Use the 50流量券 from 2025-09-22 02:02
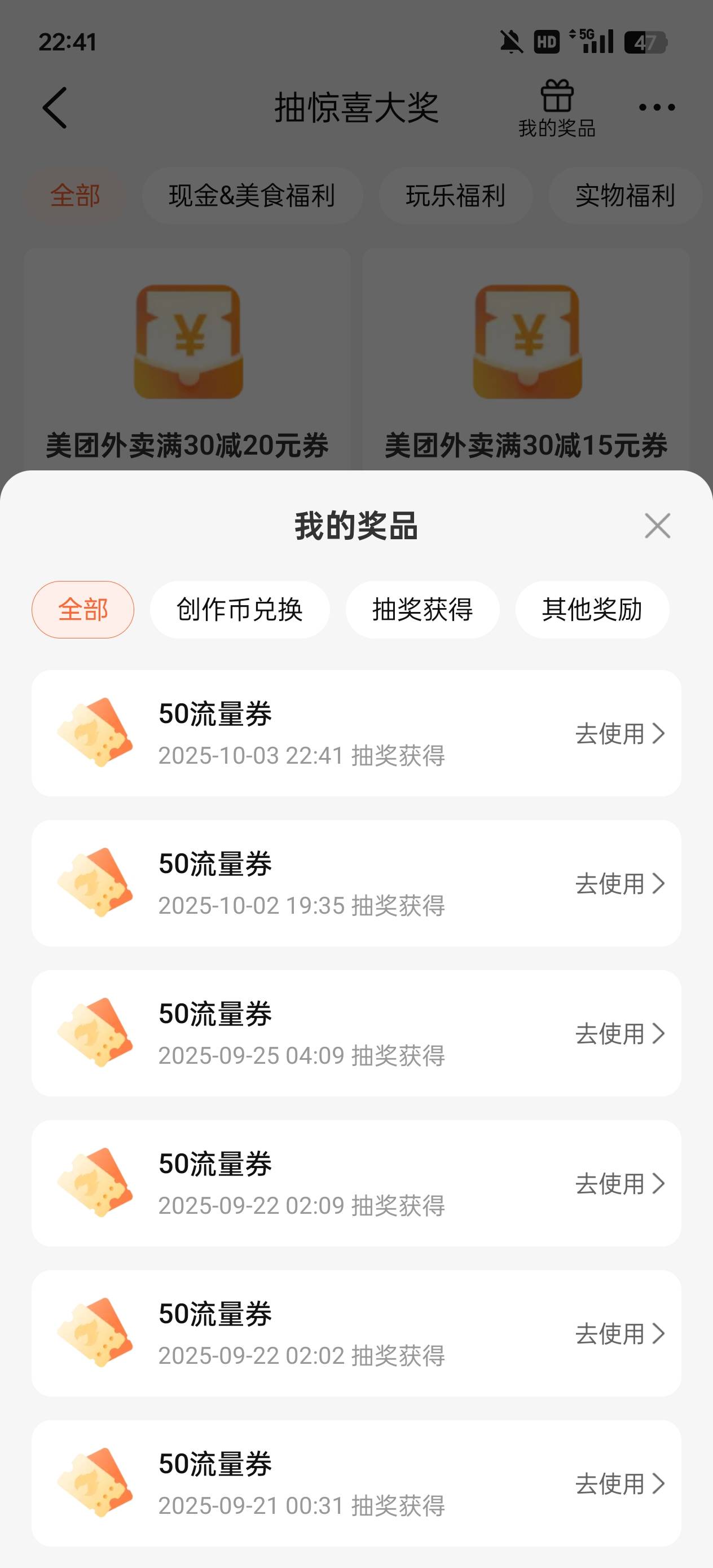 pyautogui.click(x=619, y=1334)
